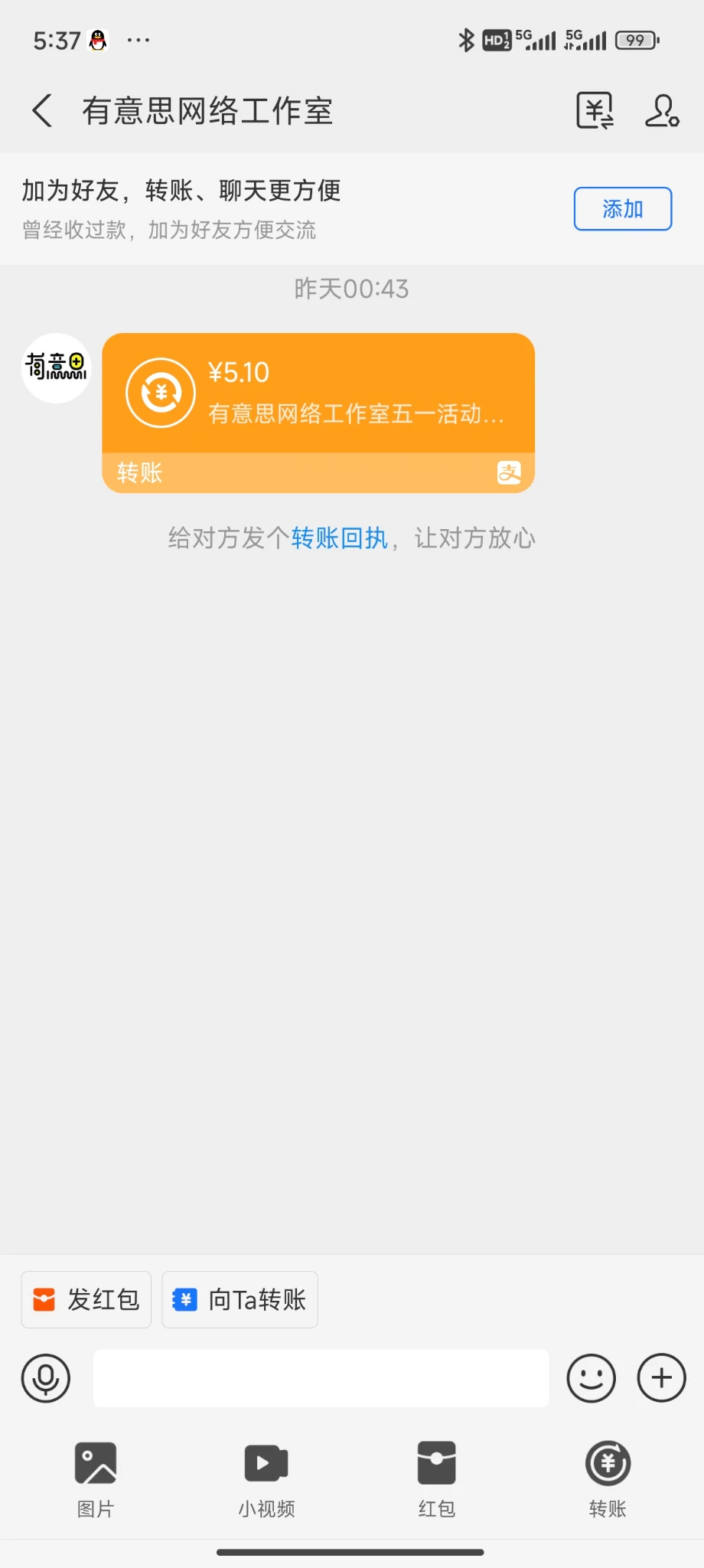The image size is (704, 1568).
Task: Tap 添加 to add as friend
Action: [622, 209]
